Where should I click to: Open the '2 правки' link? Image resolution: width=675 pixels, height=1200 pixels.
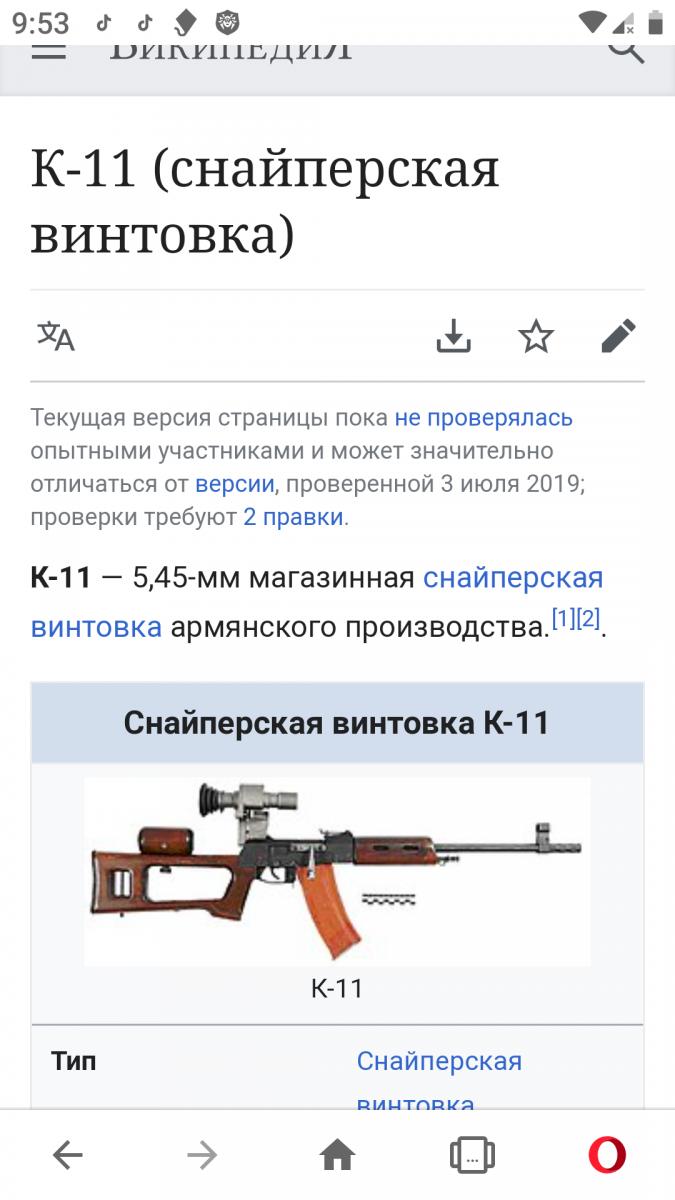[x=293, y=517]
